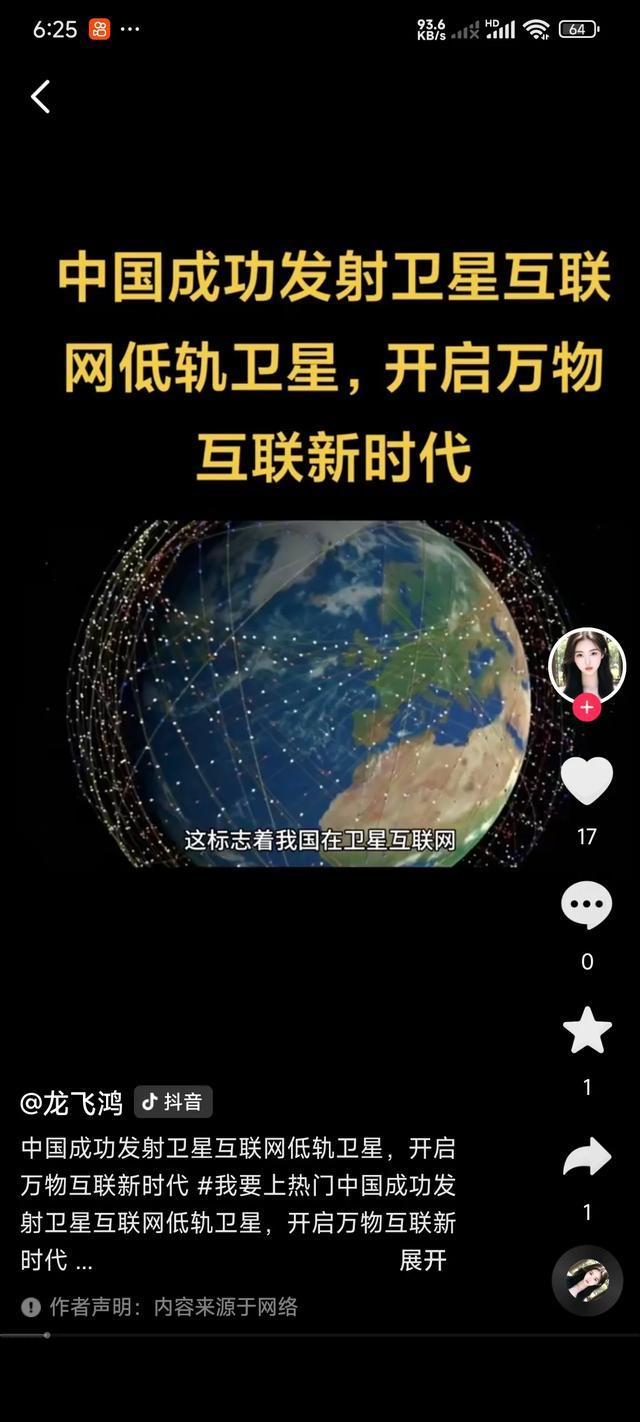This screenshot has height=1422, width=640.
Task: Go back using the top-left arrow
Action: click(x=40, y=97)
